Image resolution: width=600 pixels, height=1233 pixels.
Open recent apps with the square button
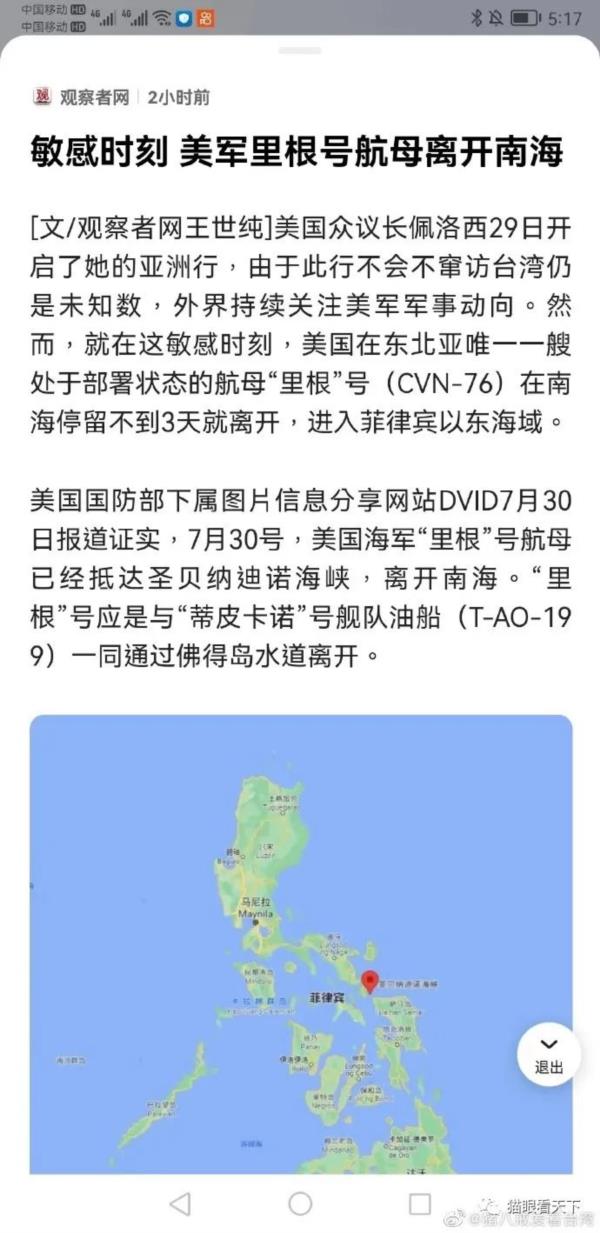[420, 1202]
